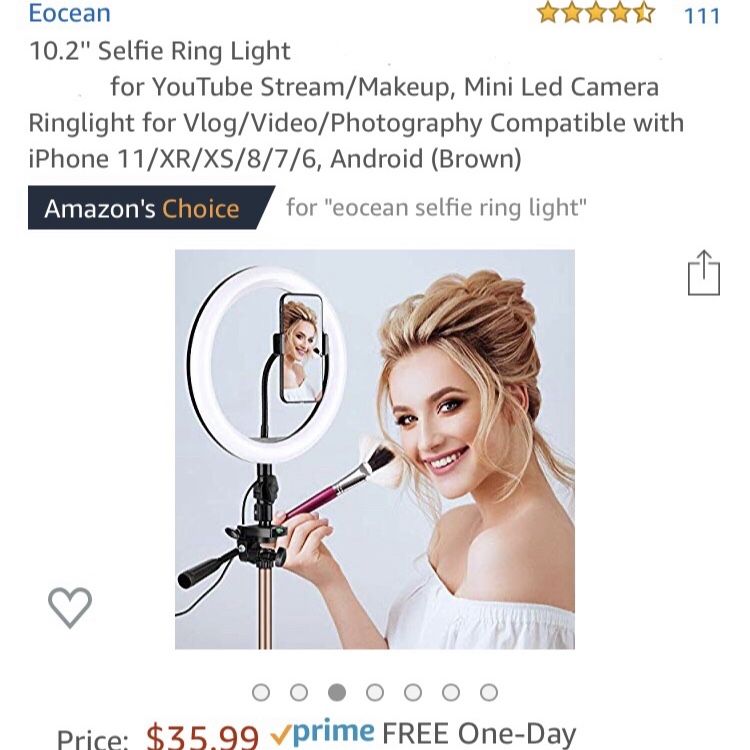View the star rating details
The image size is (750, 750).
(x=596, y=14)
